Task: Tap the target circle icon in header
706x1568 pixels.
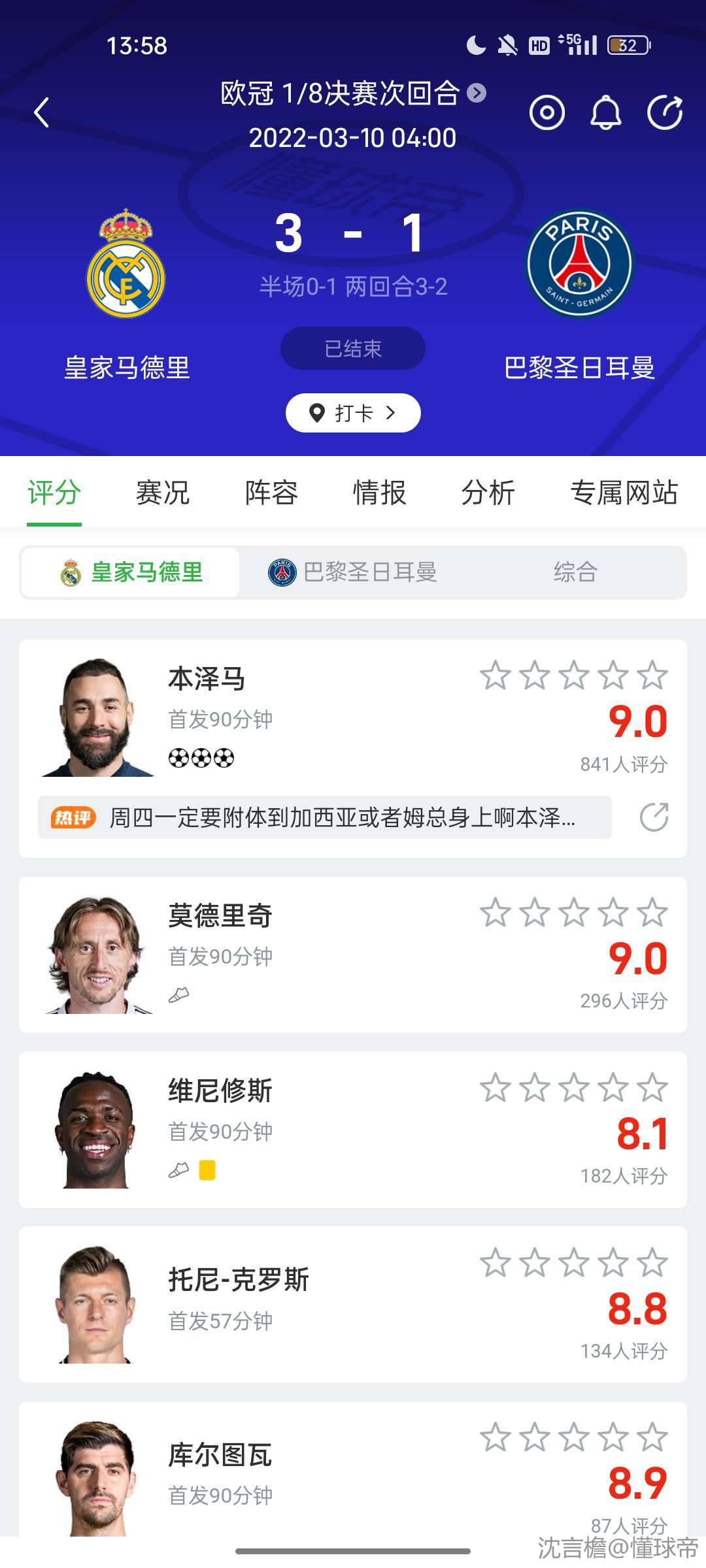Action: coord(546,112)
